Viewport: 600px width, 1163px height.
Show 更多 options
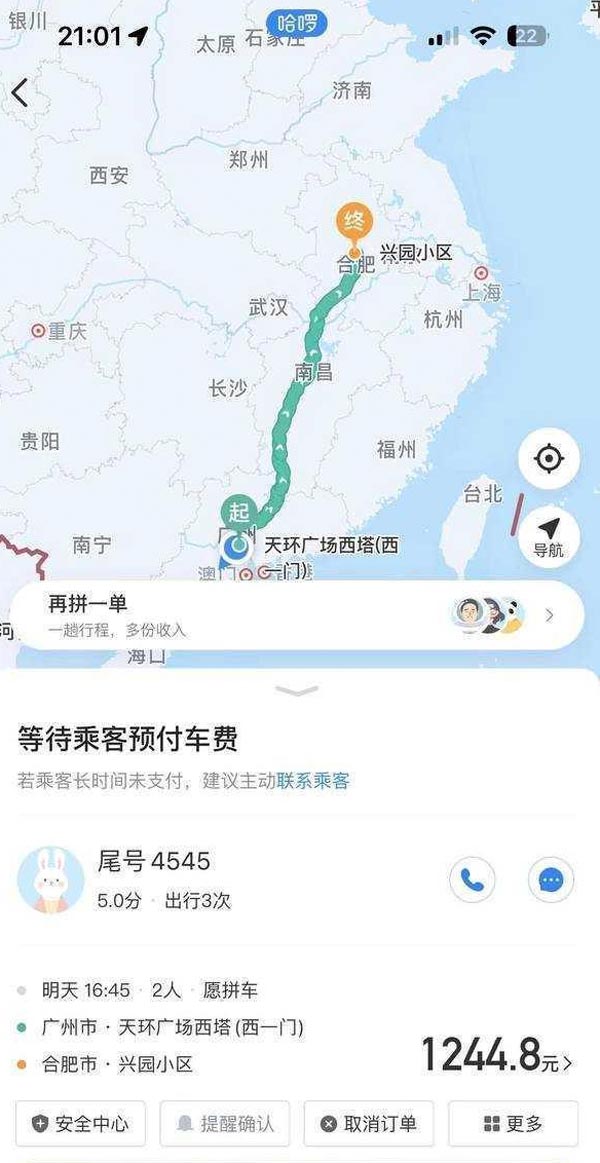[513, 1123]
